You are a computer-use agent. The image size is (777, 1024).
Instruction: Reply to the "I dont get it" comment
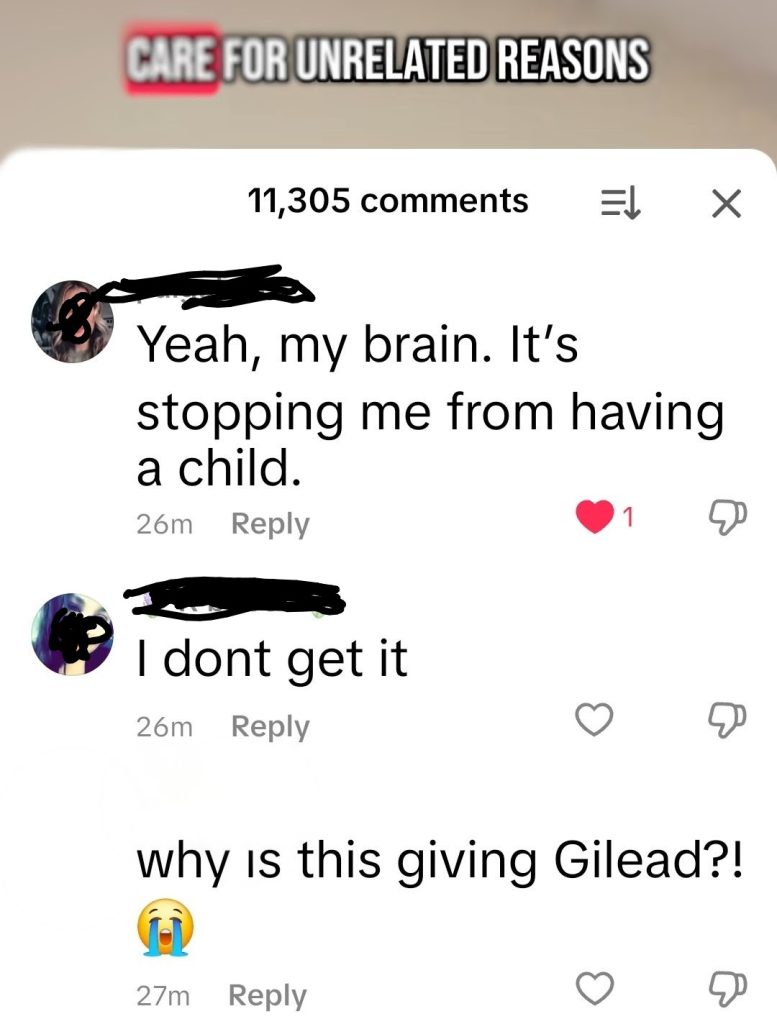[x=270, y=726]
